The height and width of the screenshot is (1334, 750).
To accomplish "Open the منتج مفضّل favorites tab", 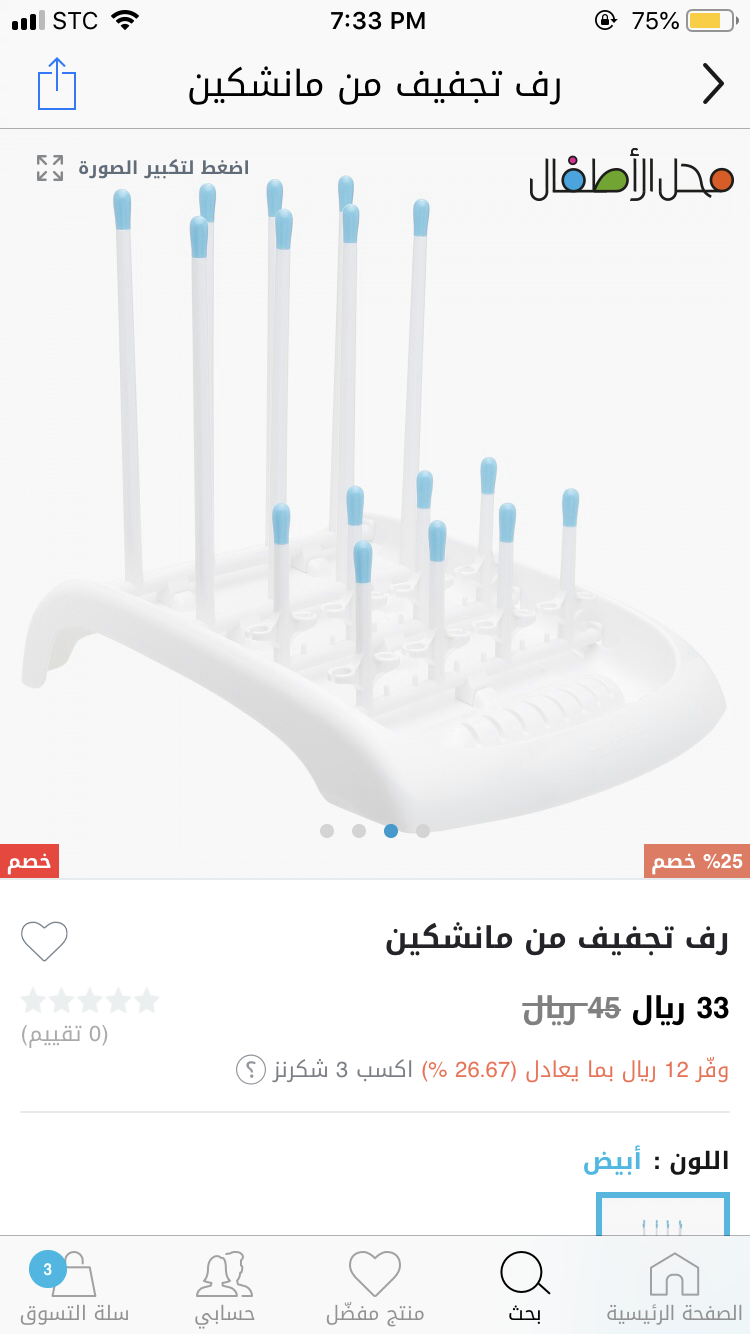I will click(x=375, y=1288).
